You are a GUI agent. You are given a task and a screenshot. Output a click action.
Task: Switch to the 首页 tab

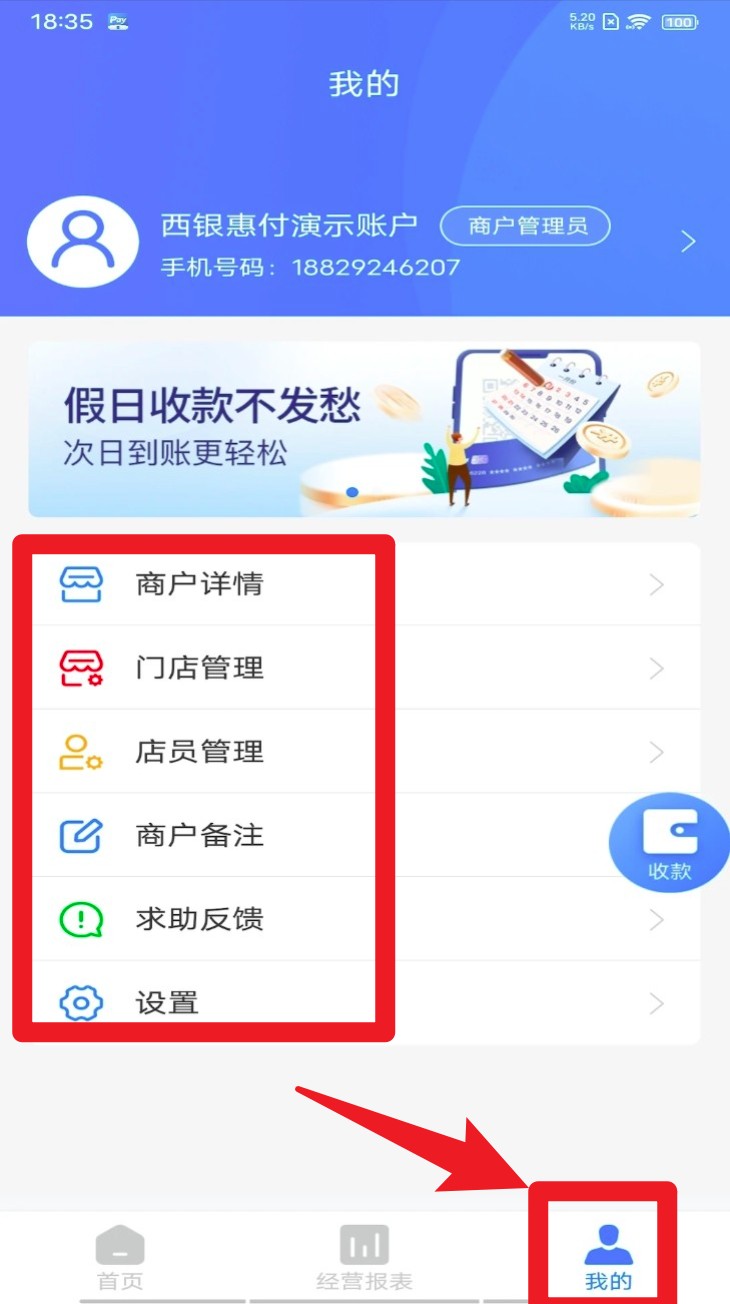pos(120,1258)
